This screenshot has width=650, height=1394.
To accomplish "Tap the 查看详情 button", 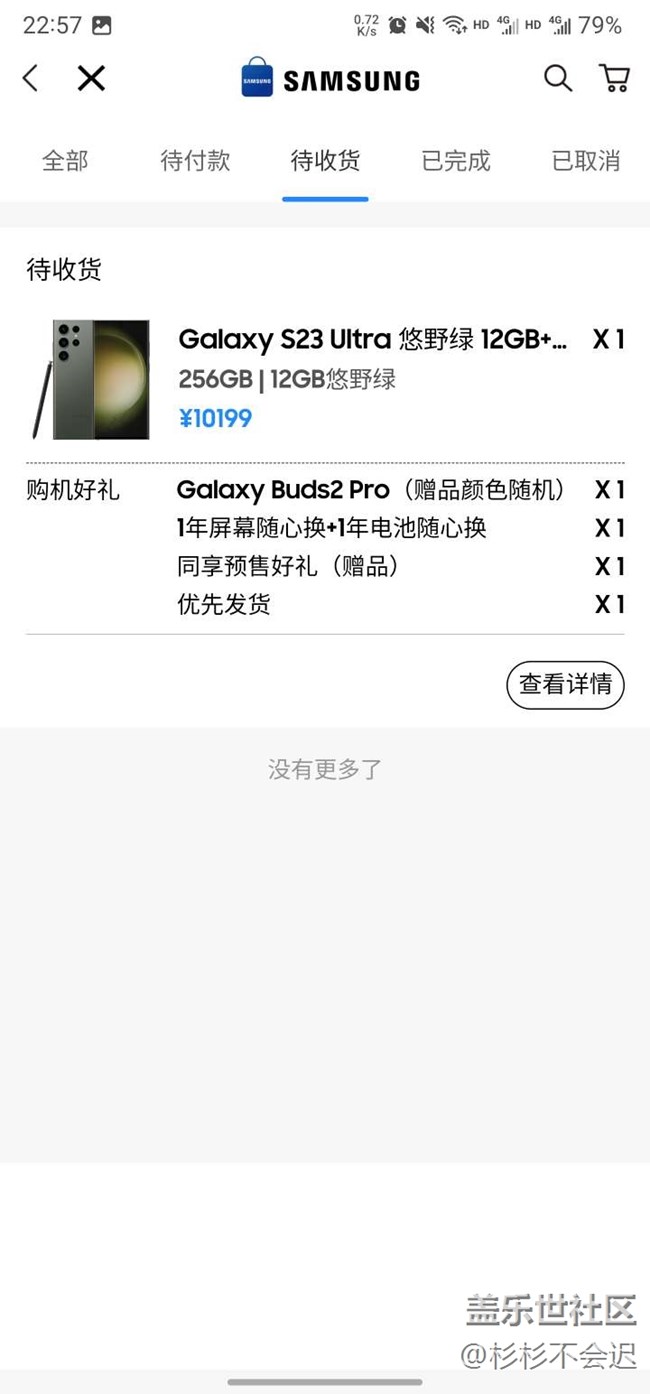I will tap(565, 685).
